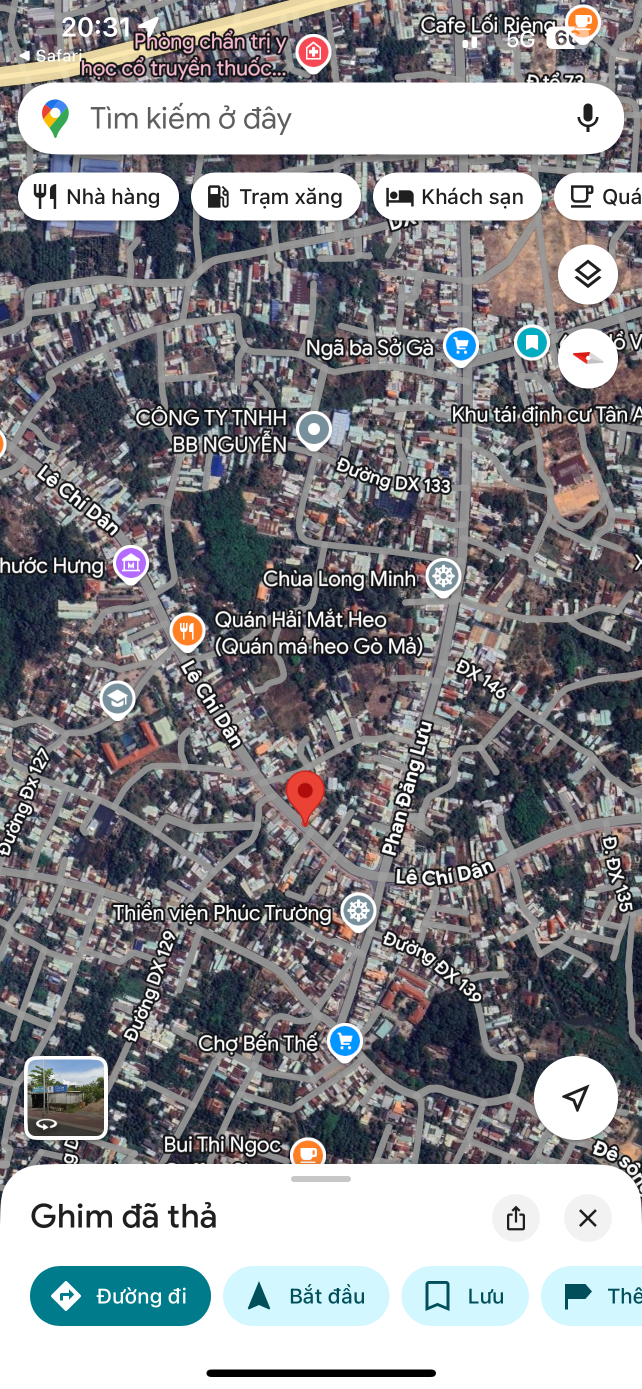The height and width of the screenshot is (1389, 642).
Task: Reset map orientation with the compass
Action: tap(587, 358)
